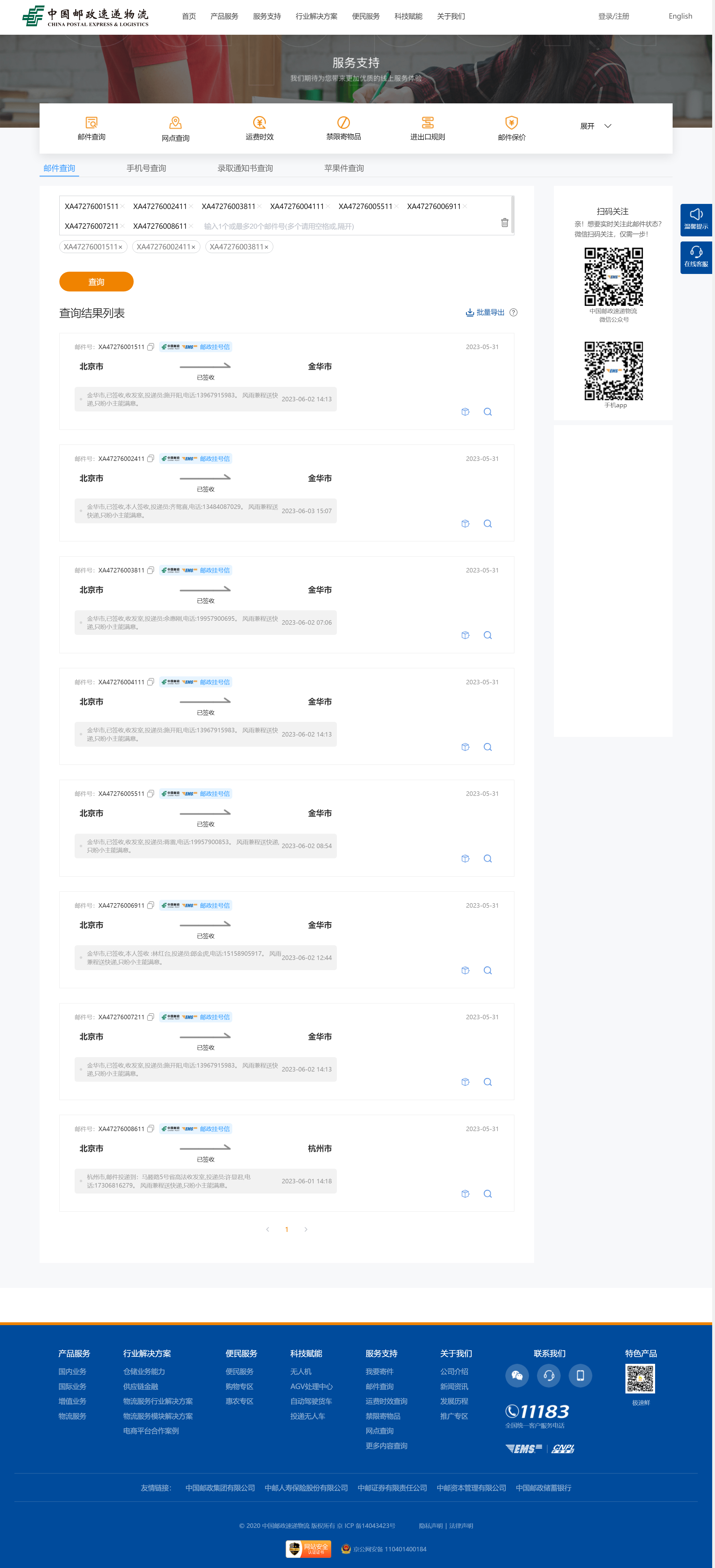
Task: Tap the orange 查询 button
Action: point(96,282)
